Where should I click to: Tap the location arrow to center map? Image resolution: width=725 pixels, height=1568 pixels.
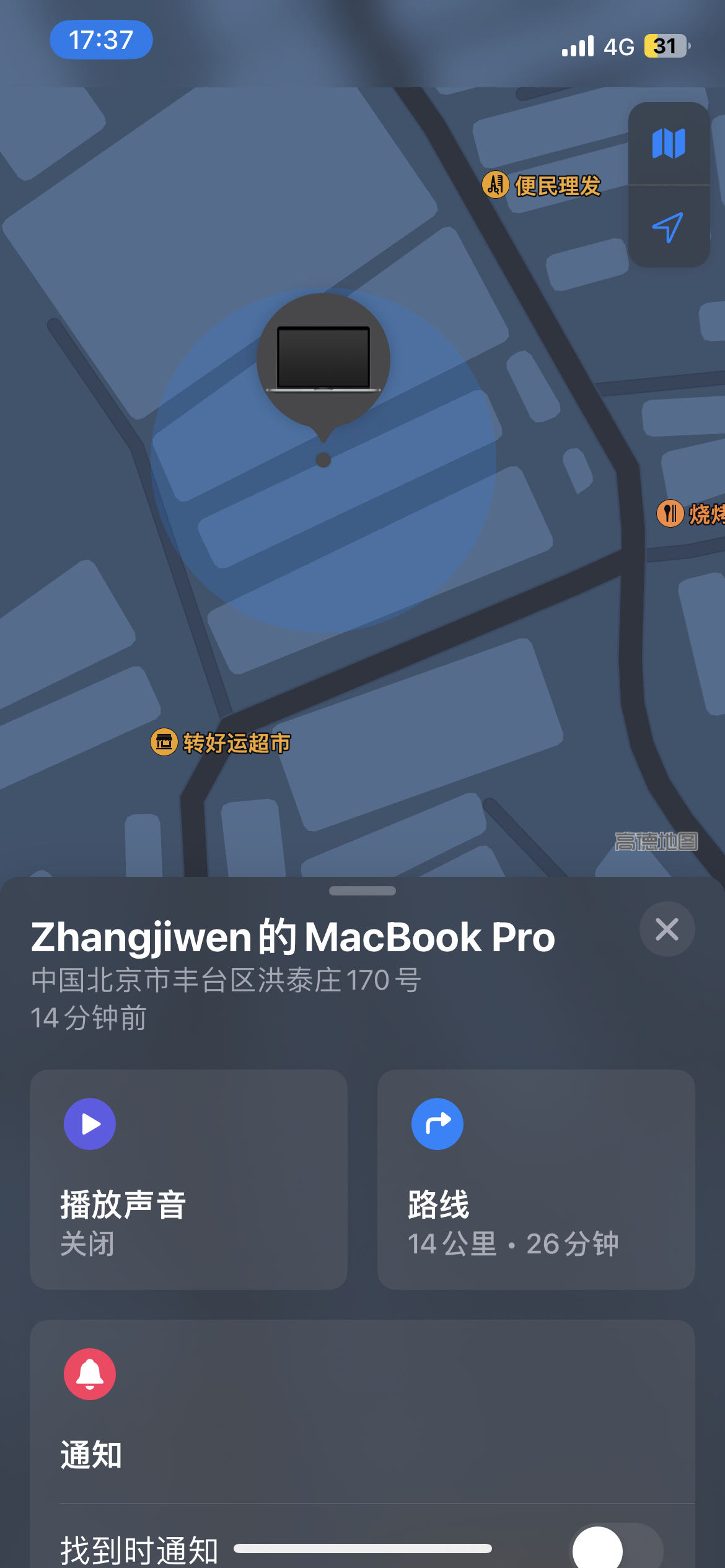coord(668,227)
